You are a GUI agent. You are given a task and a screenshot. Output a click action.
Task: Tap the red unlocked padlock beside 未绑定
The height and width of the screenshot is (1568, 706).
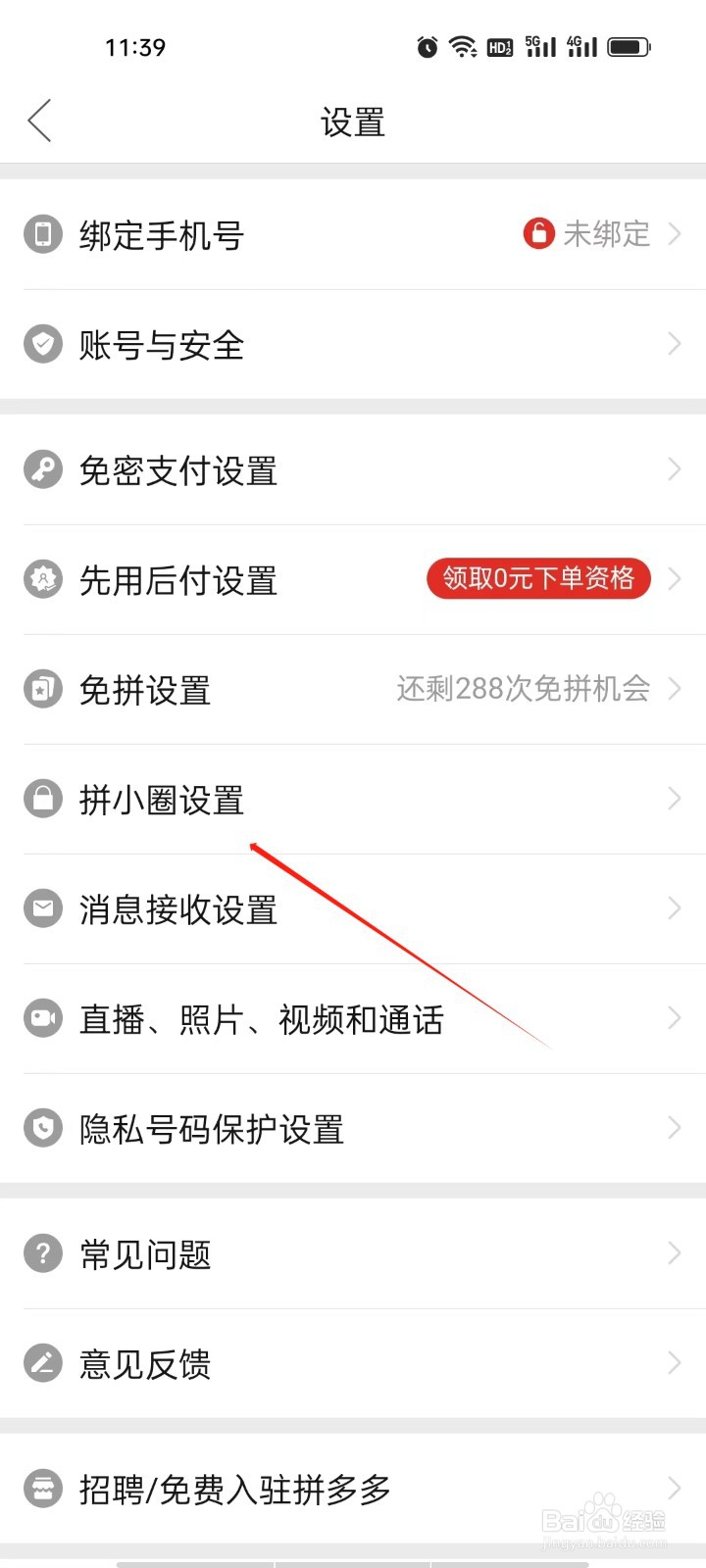(538, 234)
